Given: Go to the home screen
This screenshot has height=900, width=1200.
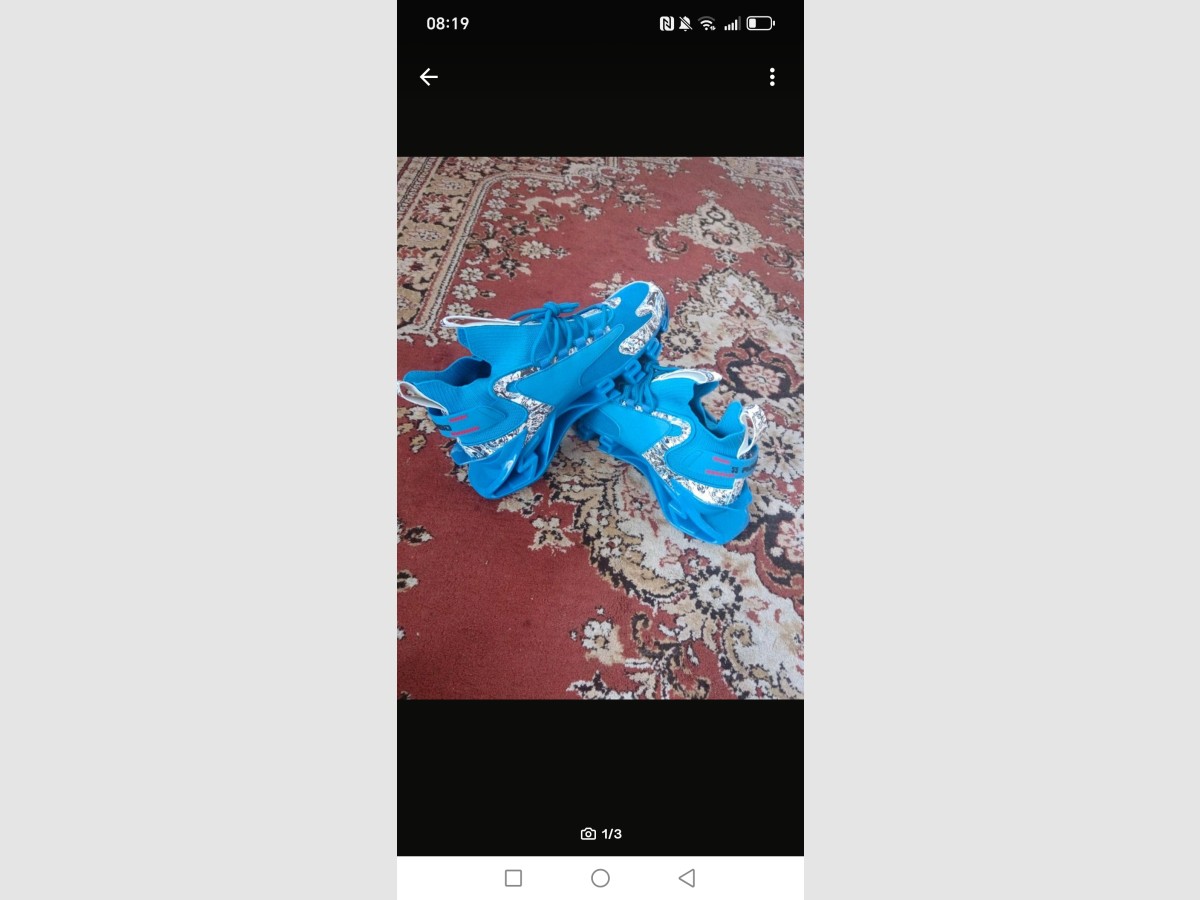Looking at the screenshot, I should point(600,878).
